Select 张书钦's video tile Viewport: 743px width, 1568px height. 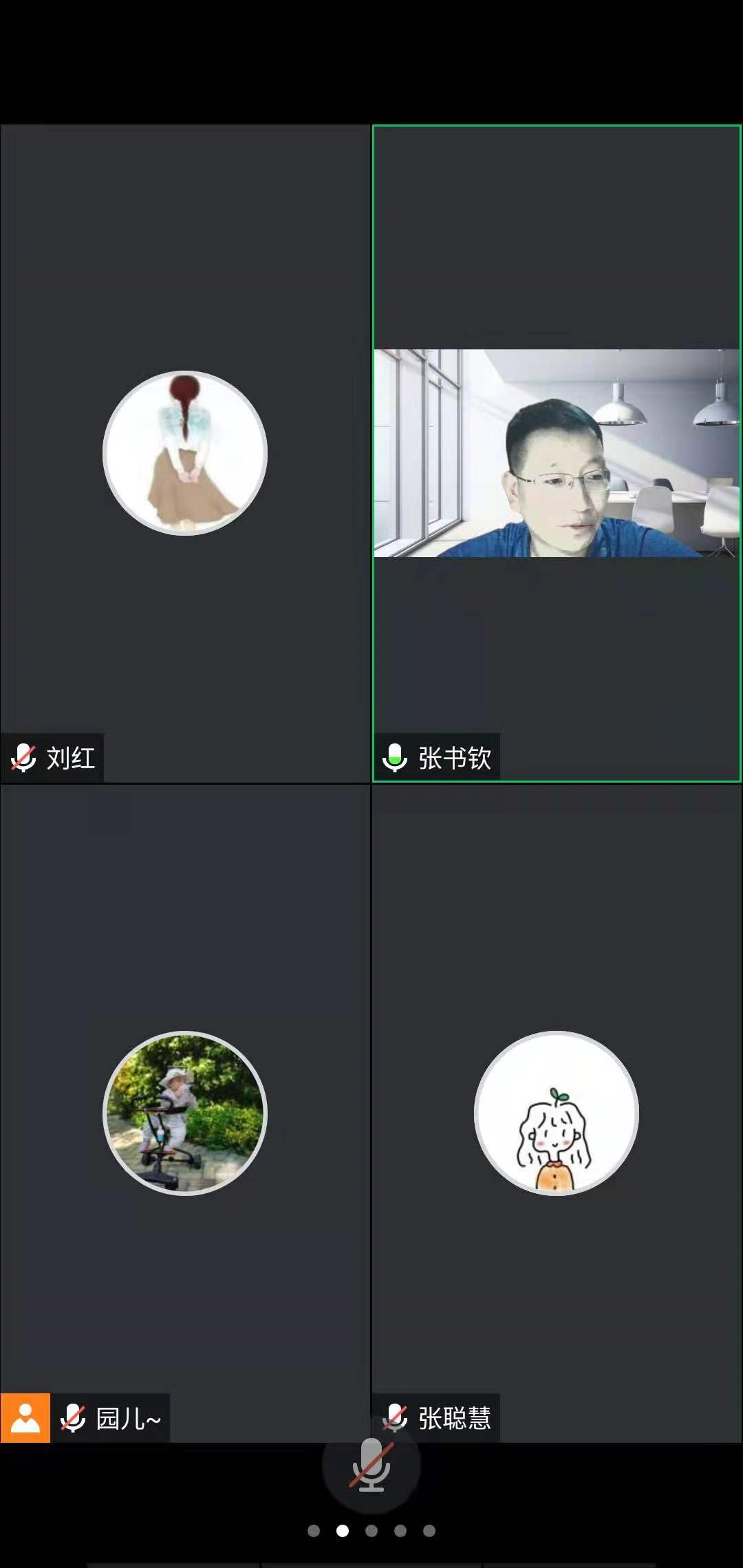557,453
